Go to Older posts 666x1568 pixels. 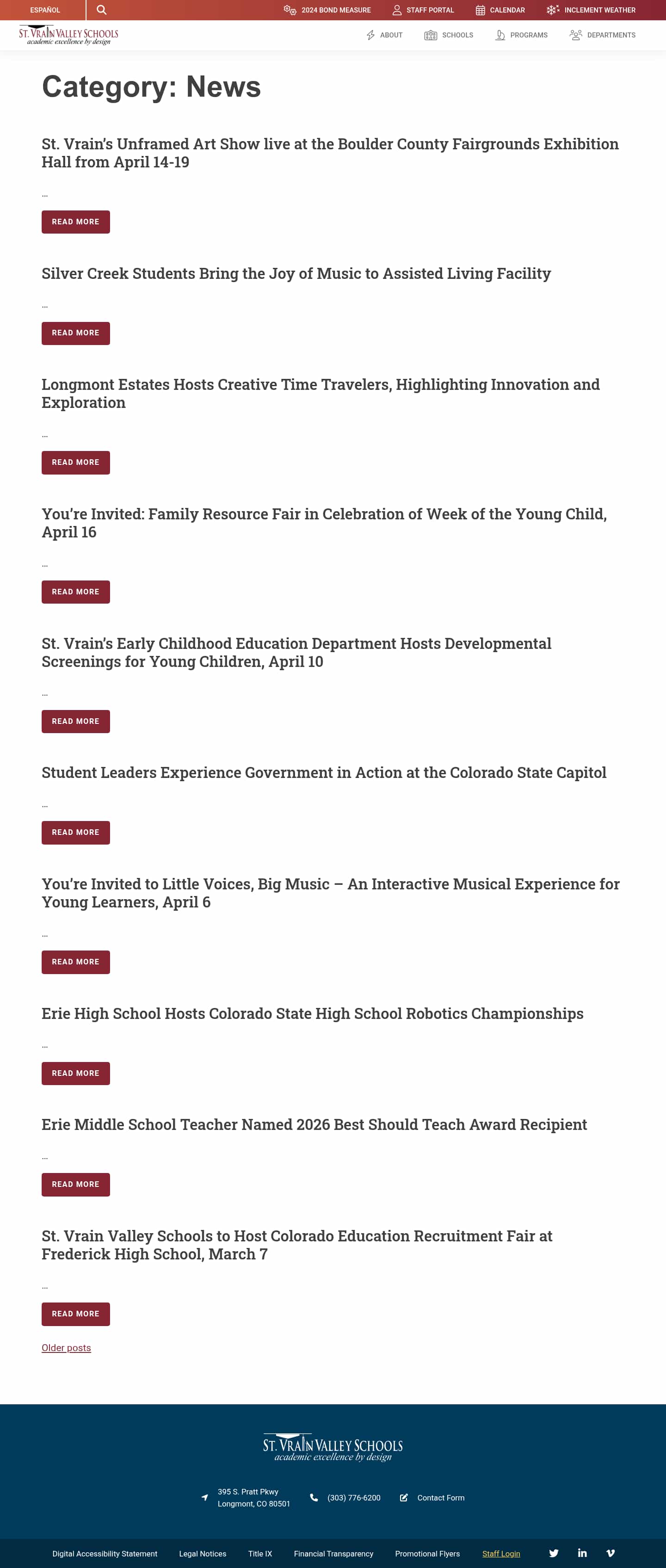pyautogui.click(x=66, y=1348)
